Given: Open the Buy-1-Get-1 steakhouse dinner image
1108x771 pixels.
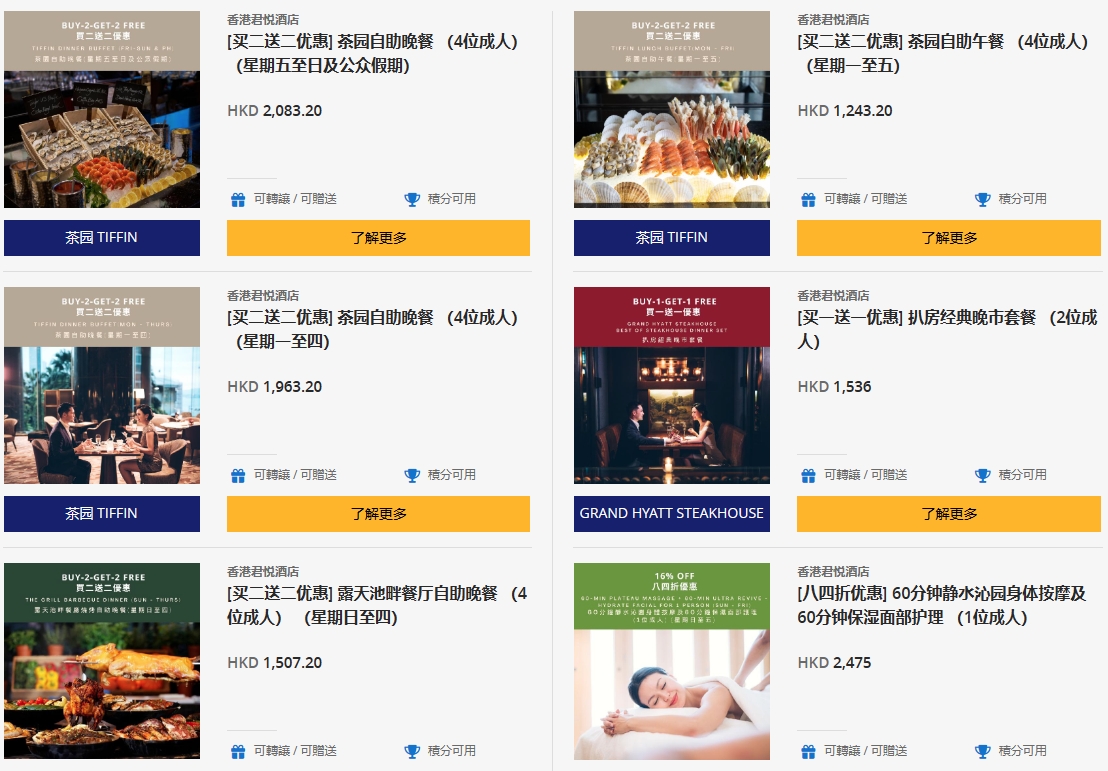Looking at the screenshot, I should coord(671,386).
